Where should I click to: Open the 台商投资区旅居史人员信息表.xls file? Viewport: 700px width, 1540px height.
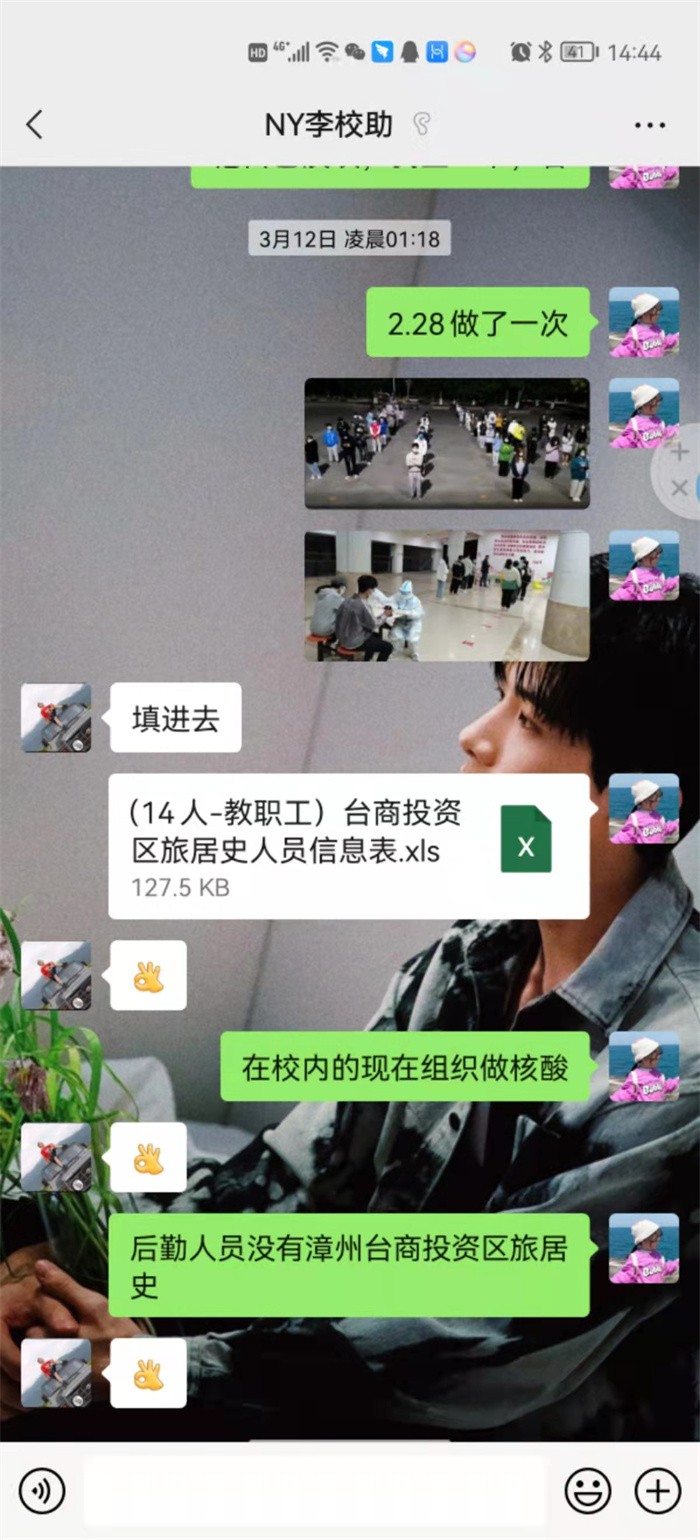pyautogui.click(x=348, y=846)
